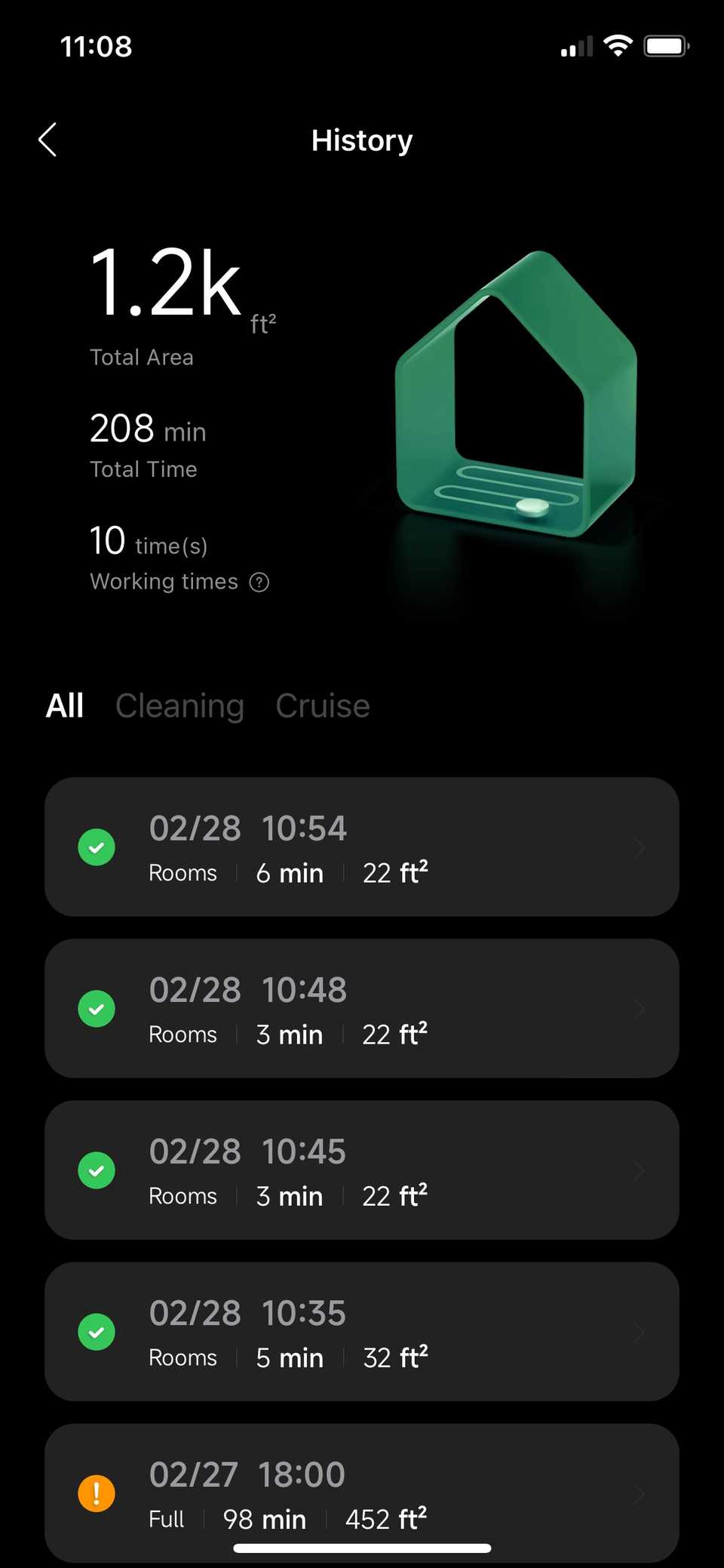Screen dimensions: 724x1568
Task: Tap the back arrow to leave History
Action: pos(48,140)
